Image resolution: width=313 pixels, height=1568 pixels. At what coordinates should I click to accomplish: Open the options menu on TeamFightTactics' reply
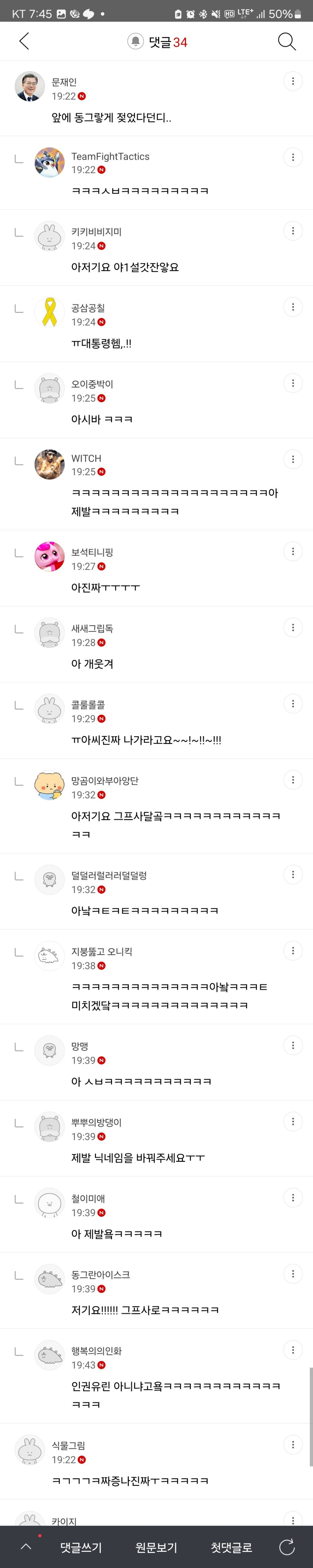pos(293,157)
